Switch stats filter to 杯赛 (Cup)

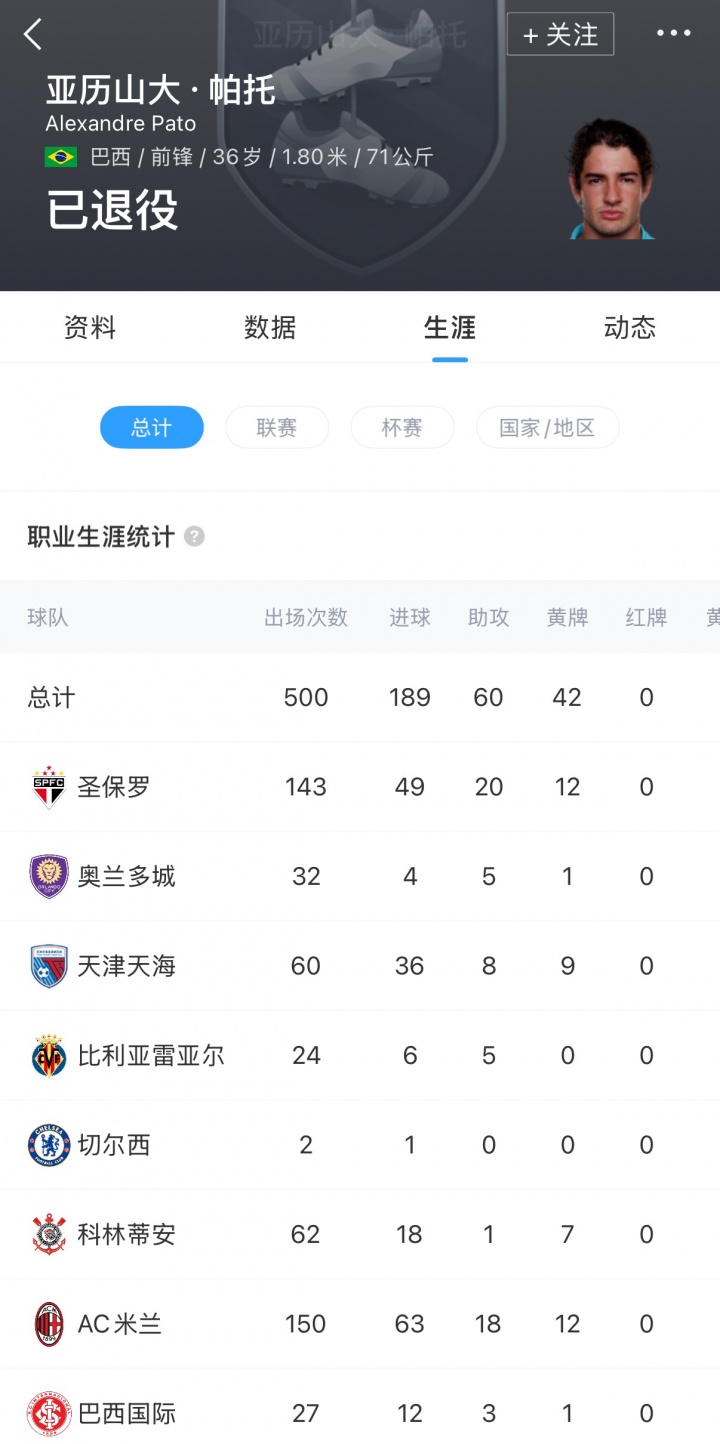pos(402,427)
